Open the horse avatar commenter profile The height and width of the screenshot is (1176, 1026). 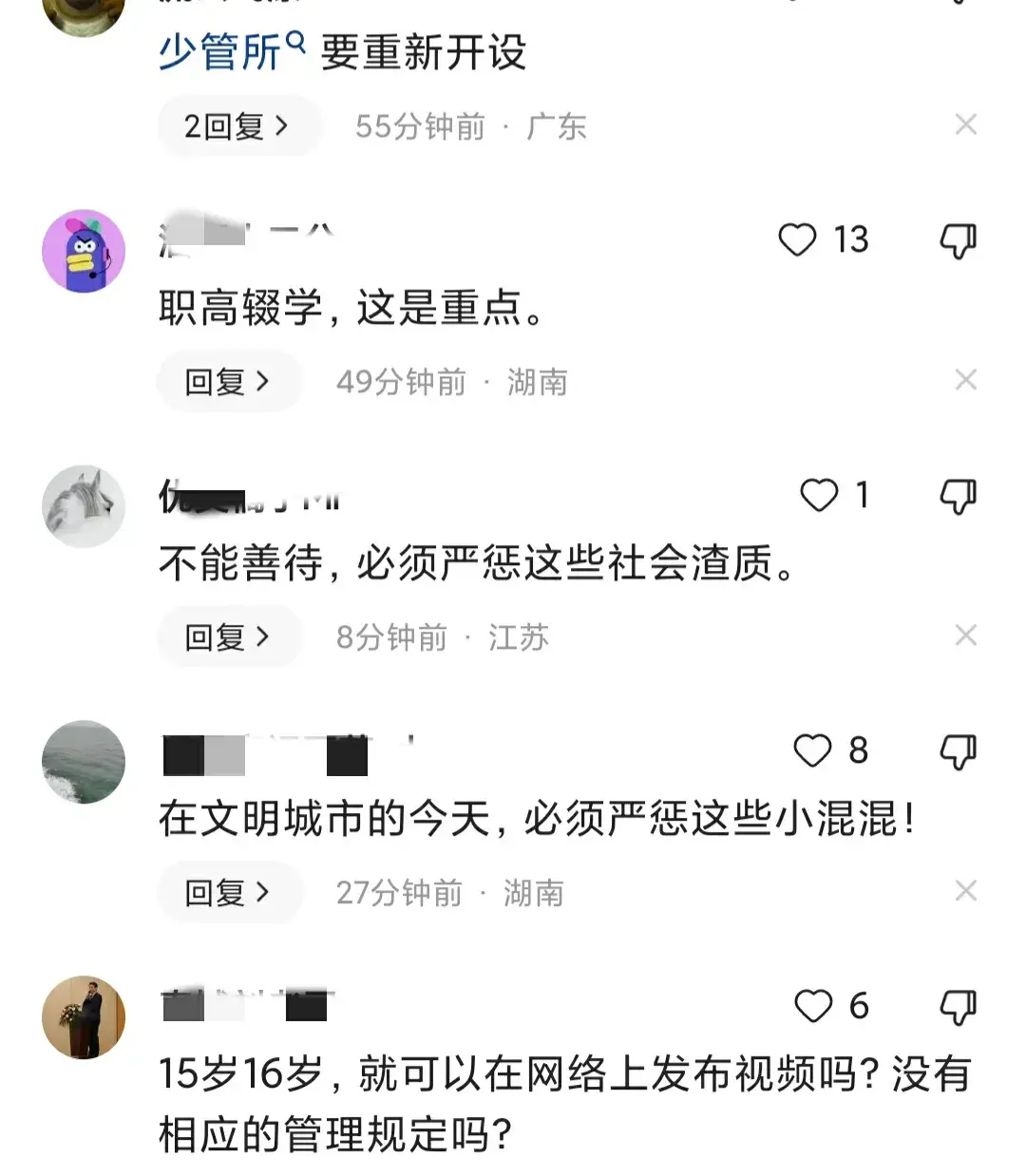click(84, 506)
